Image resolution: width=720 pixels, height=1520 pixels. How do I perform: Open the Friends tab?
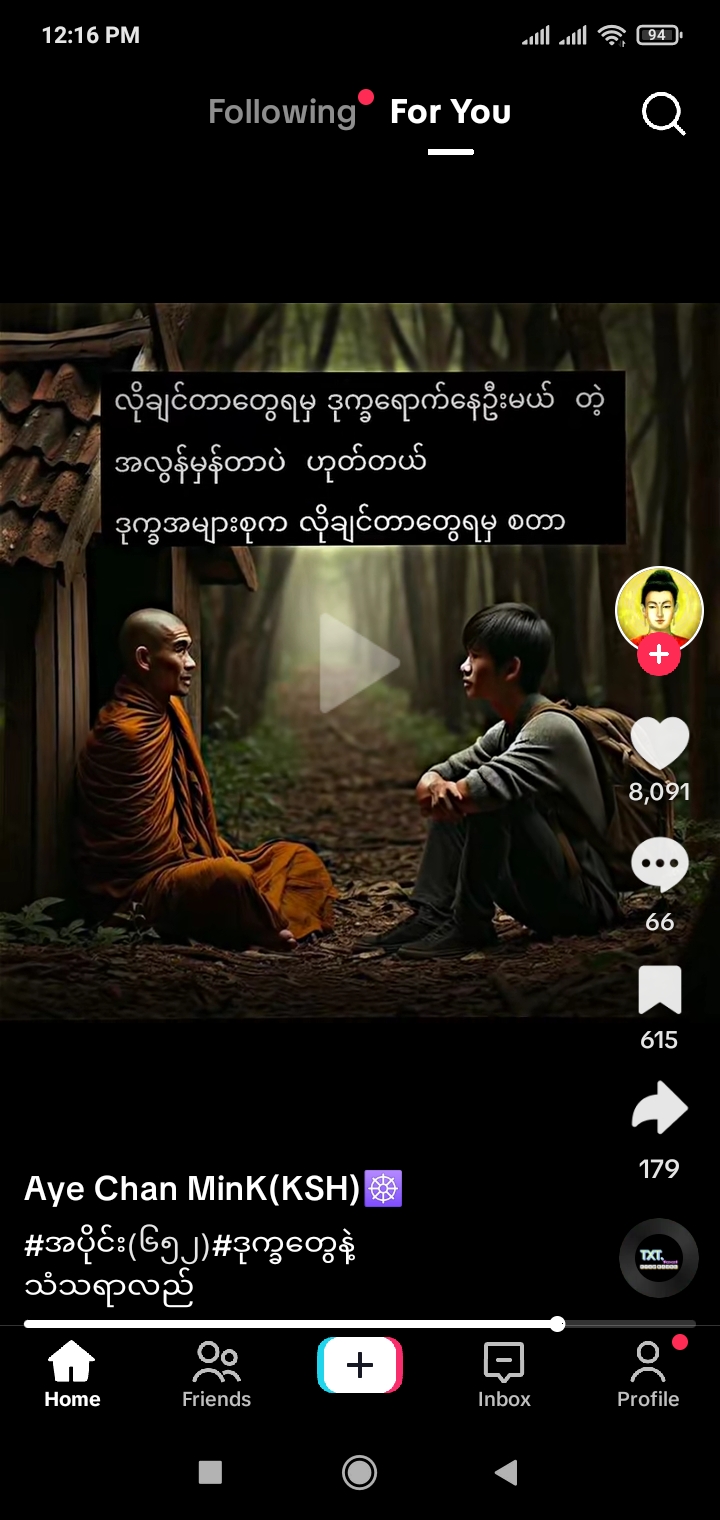pyautogui.click(x=216, y=1374)
